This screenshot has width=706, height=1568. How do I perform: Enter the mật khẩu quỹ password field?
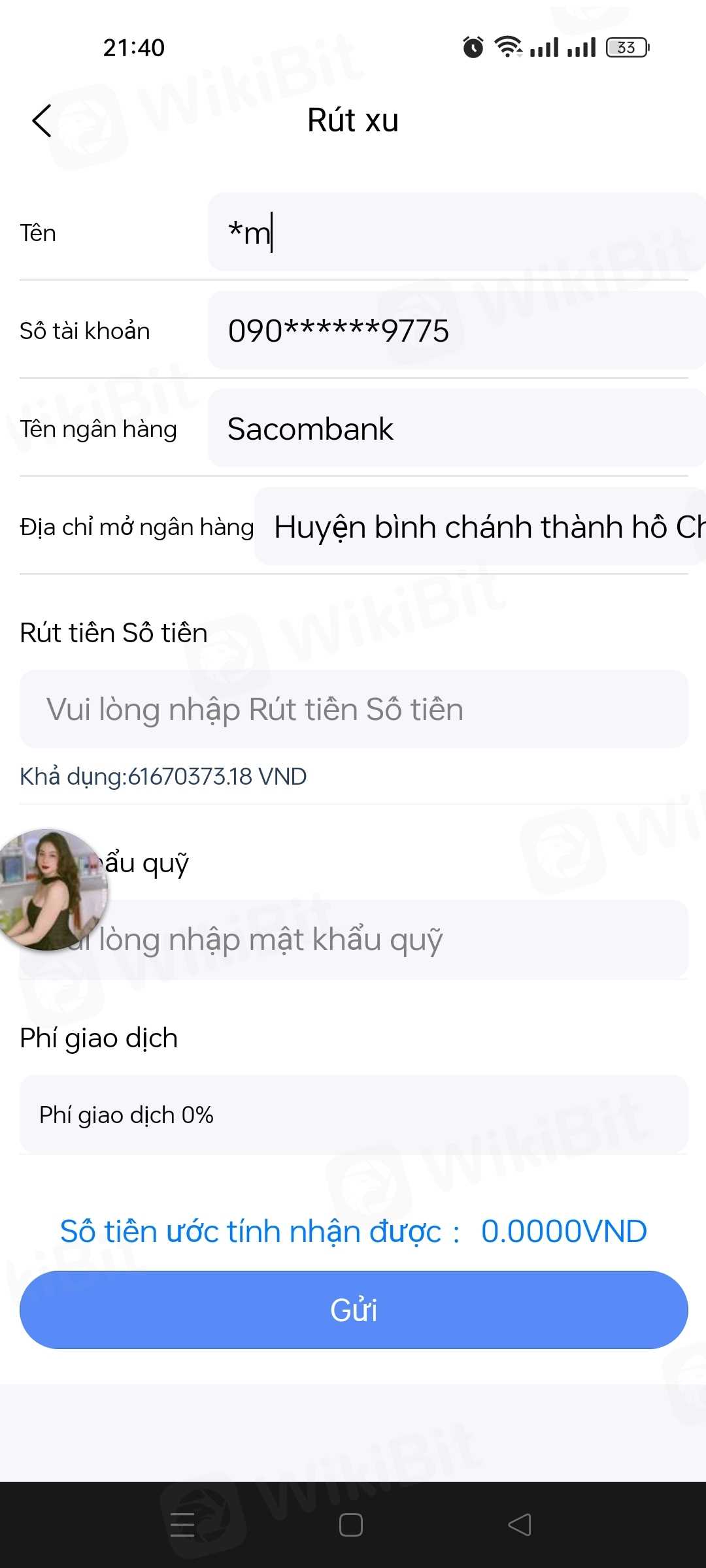(392, 939)
